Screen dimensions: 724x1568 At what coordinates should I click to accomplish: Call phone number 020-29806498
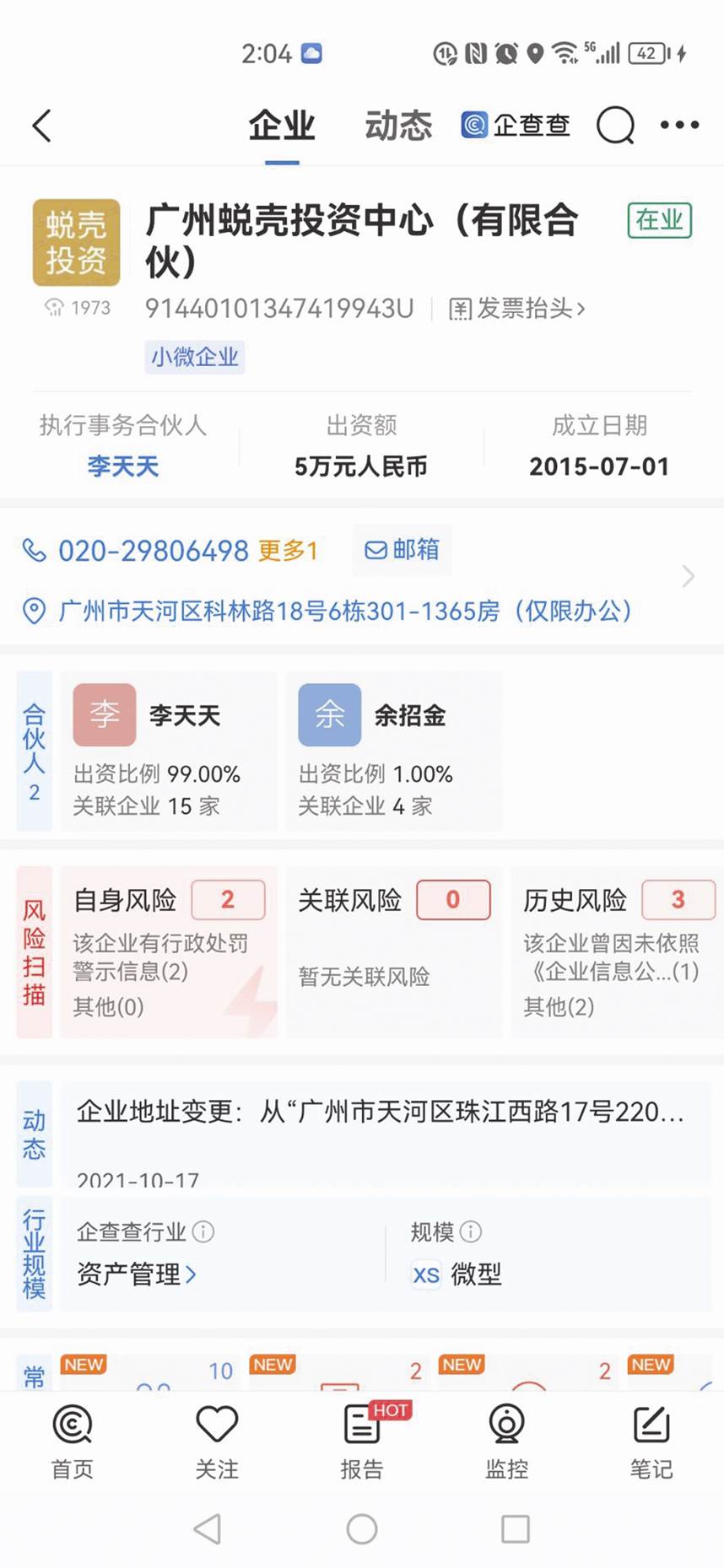point(153,551)
